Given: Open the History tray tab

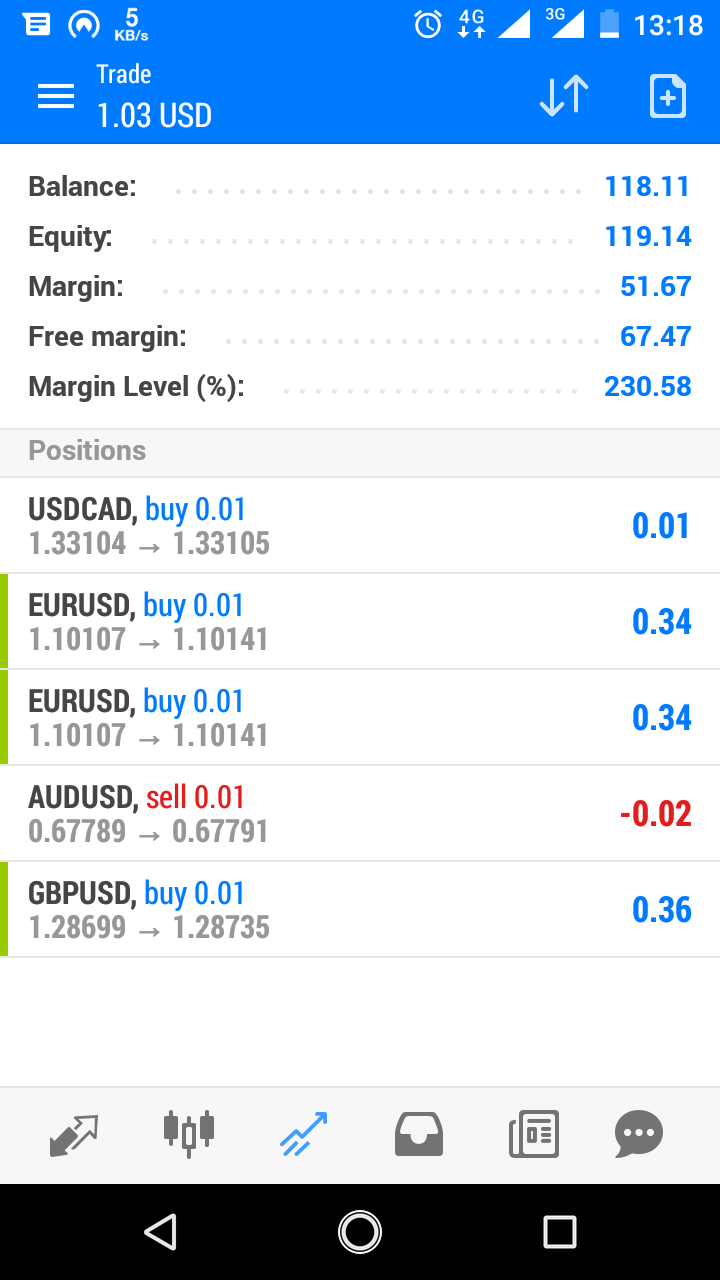Looking at the screenshot, I should point(419,1135).
